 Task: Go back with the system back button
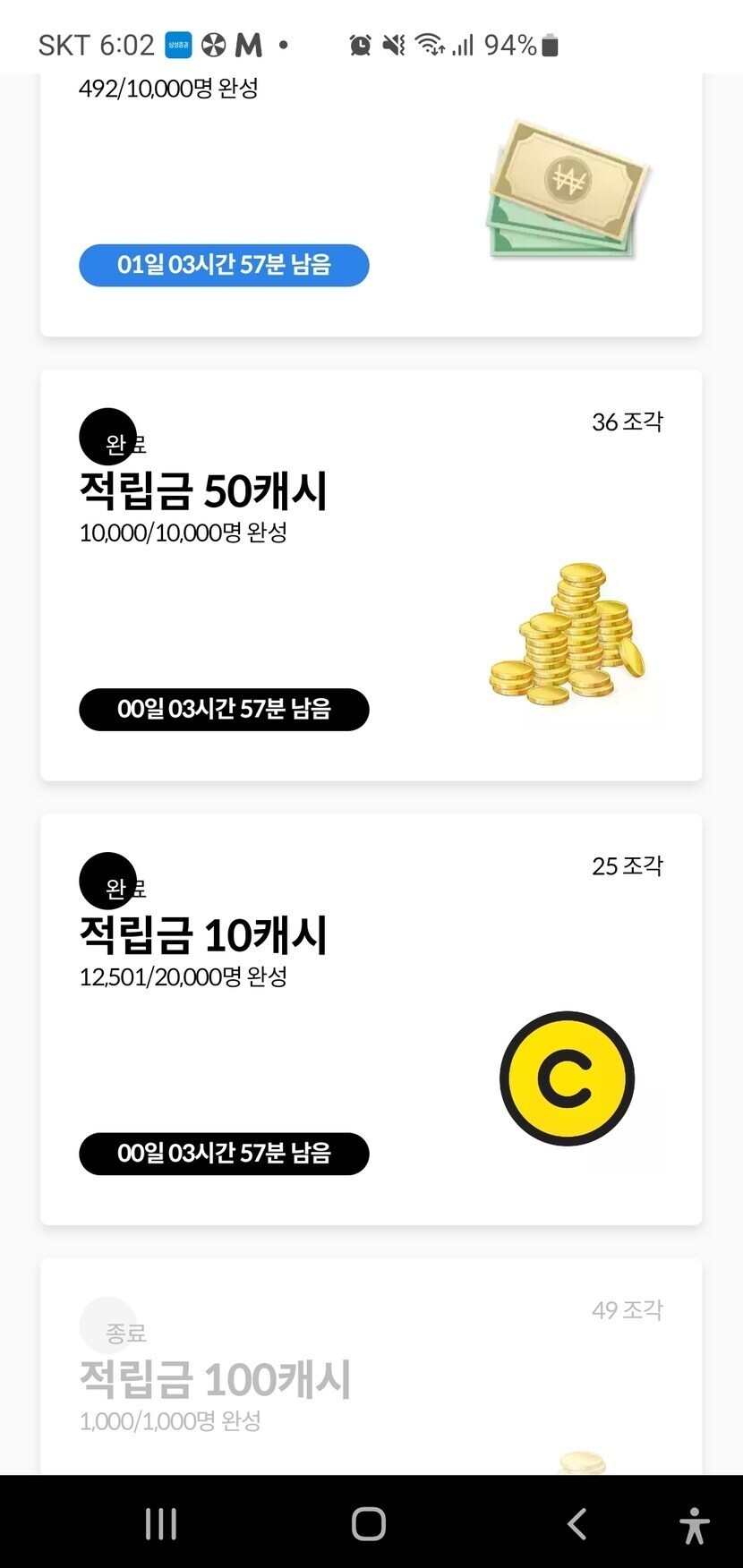click(x=577, y=1523)
